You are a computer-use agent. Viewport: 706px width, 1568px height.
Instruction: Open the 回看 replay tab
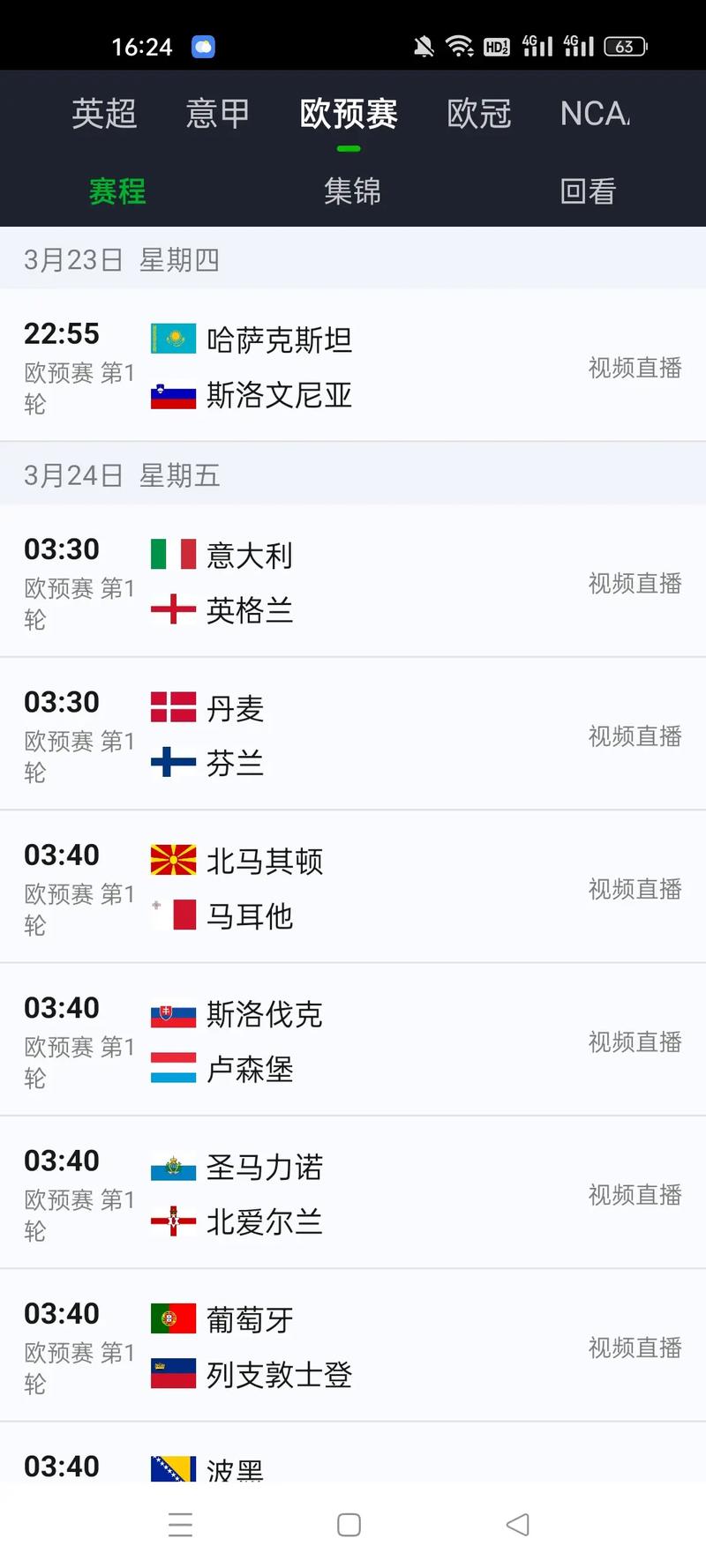(x=588, y=190)
